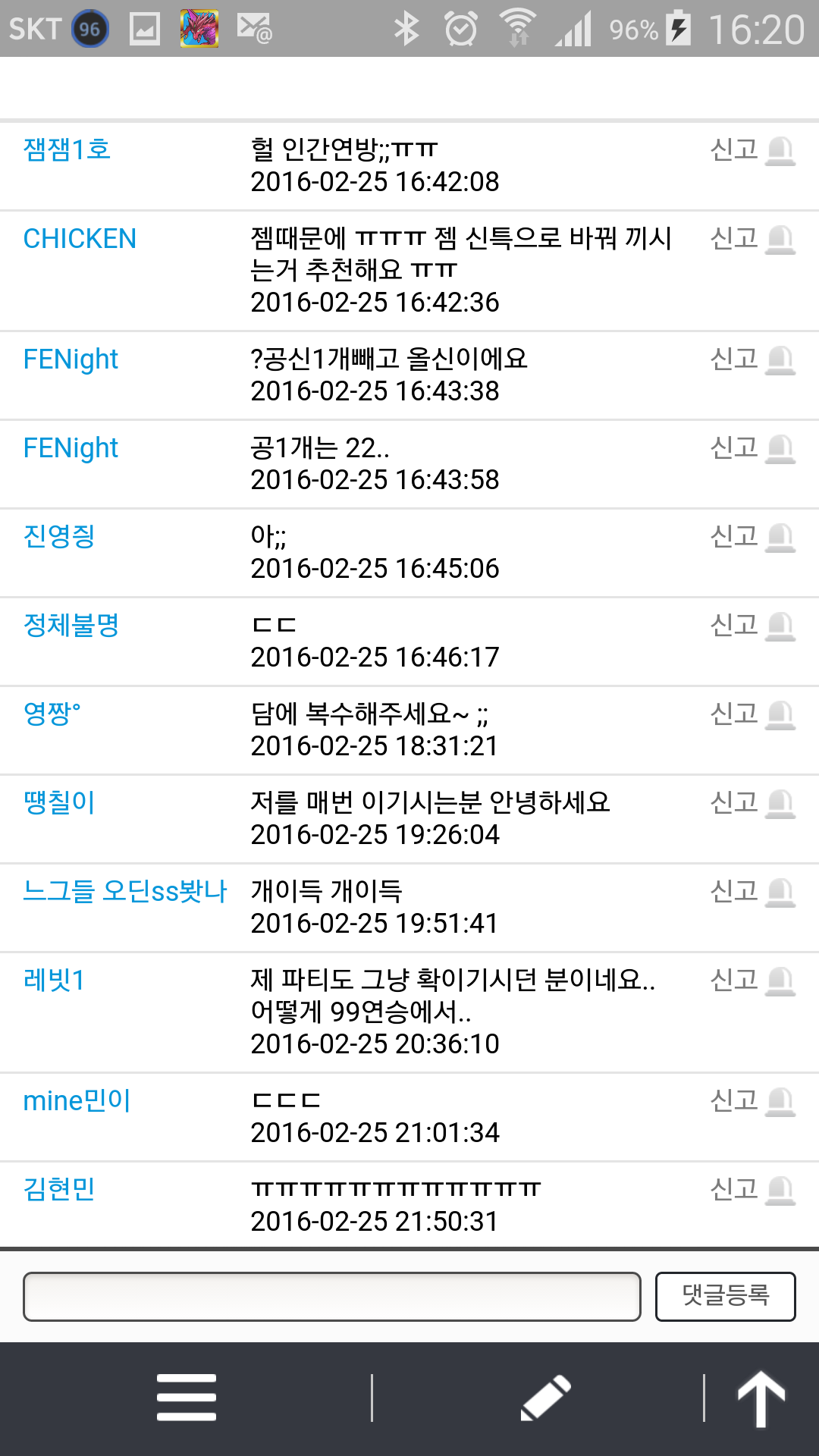Tap the 댓글등록 submit button
This screenshot has width=819, height=1456.
(x=725, y=1297)
